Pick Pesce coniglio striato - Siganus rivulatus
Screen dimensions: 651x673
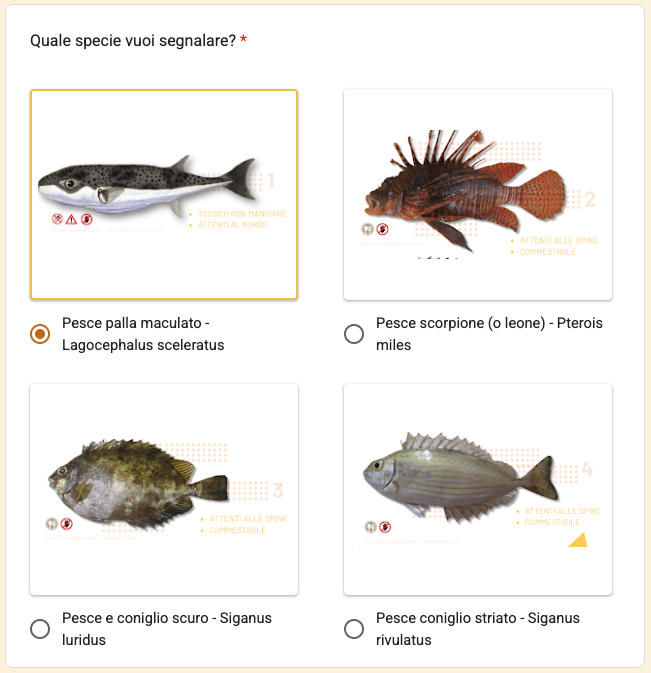[354, 629]
